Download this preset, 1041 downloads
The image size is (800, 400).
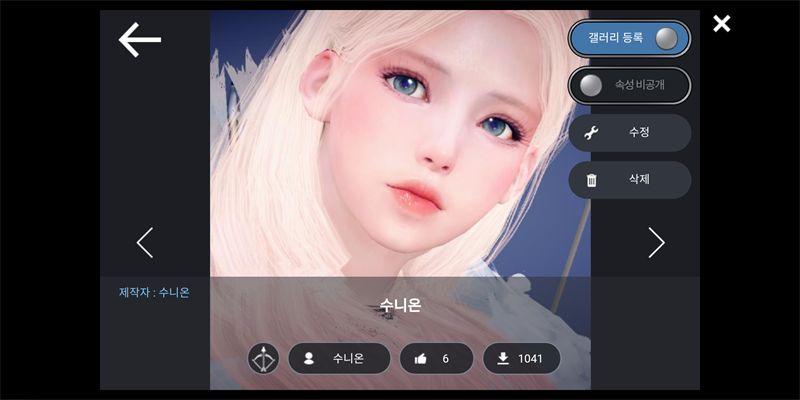tap(521, 358)
